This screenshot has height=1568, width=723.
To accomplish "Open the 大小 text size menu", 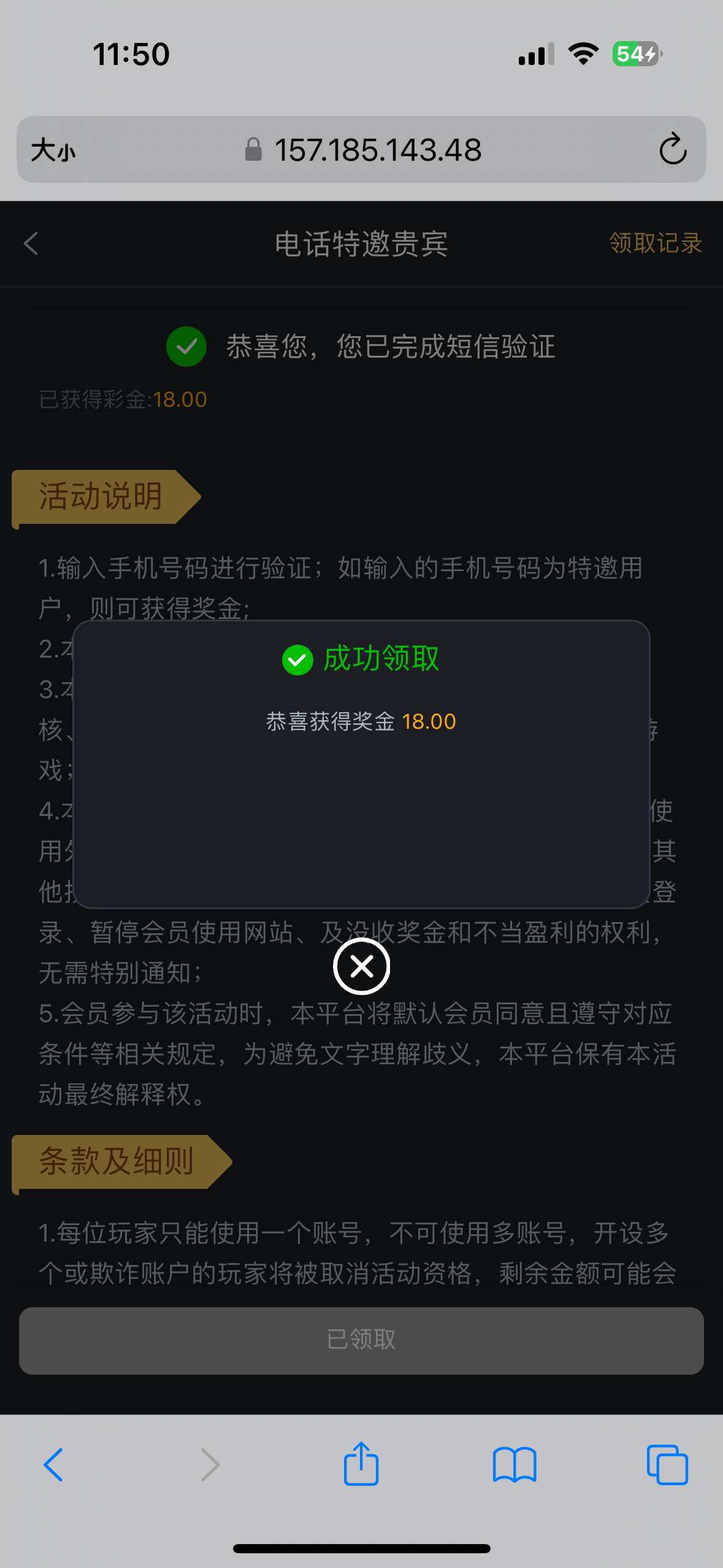I will pyautogui.click(x=53, y=150).
